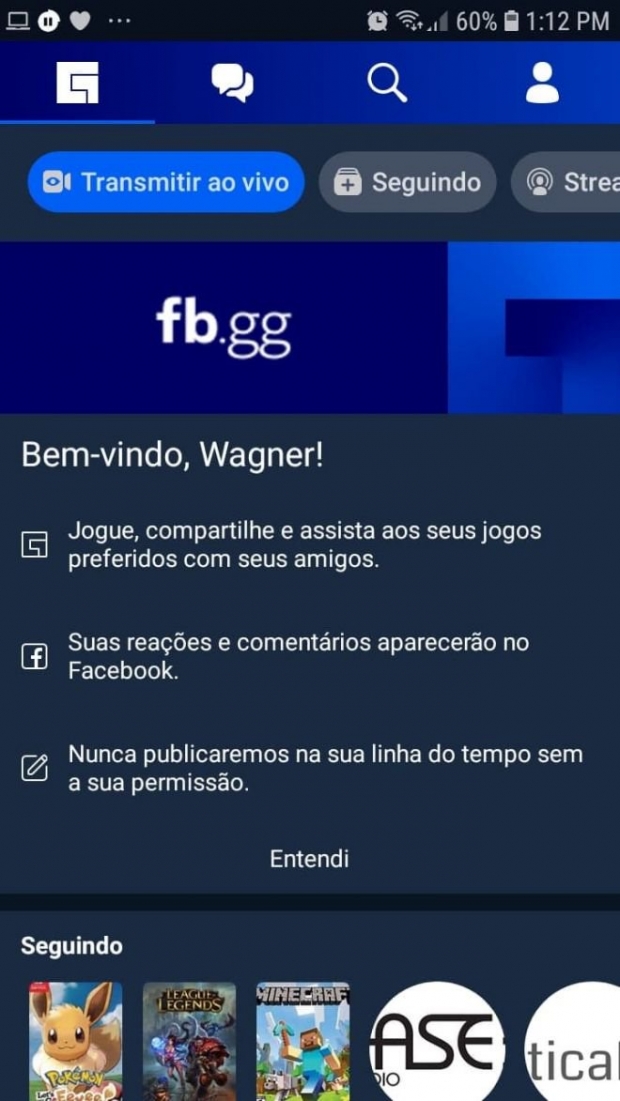Open the ASE page avatar

pos(435,1042)
